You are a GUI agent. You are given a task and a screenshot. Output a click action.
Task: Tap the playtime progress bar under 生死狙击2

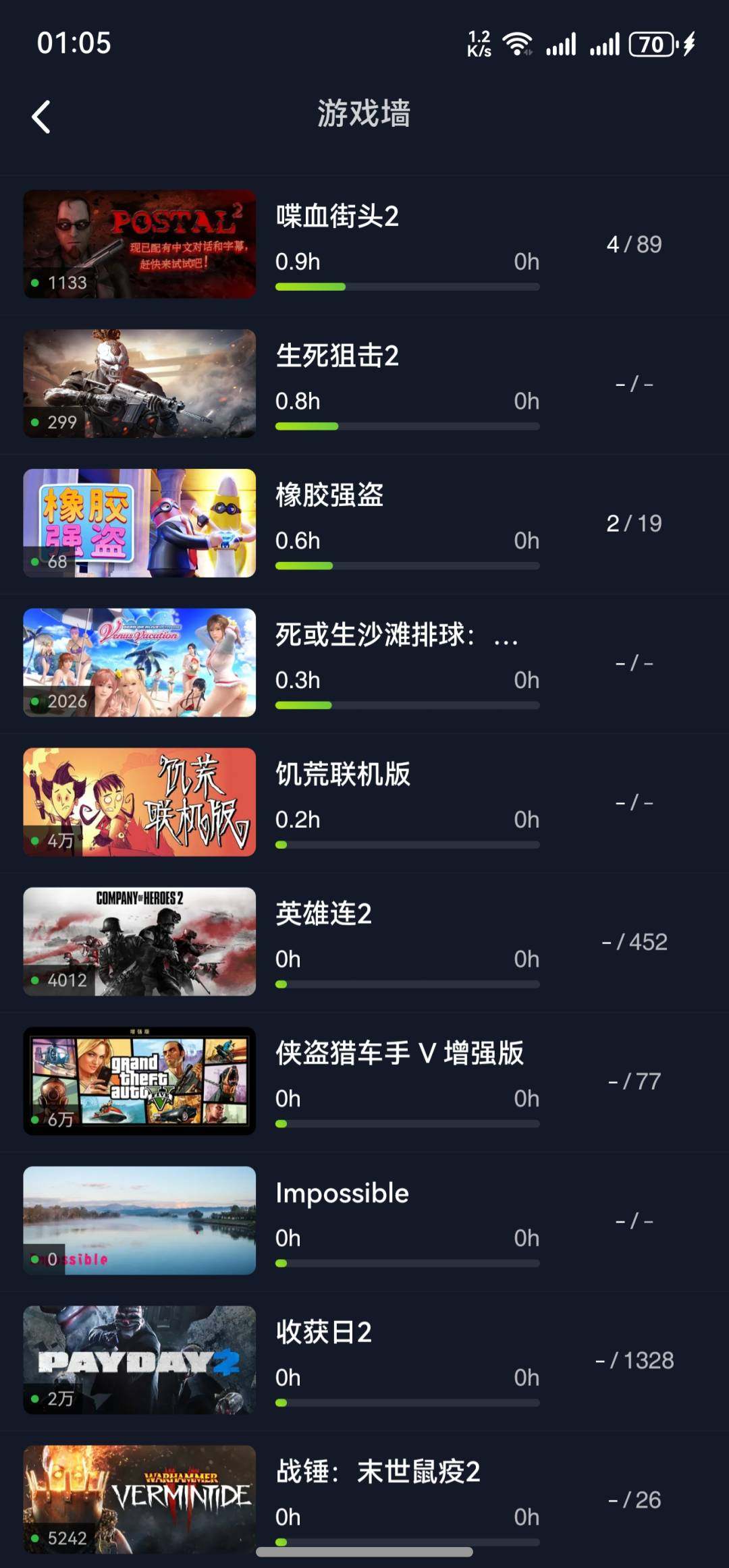click(x=408, y=426)
